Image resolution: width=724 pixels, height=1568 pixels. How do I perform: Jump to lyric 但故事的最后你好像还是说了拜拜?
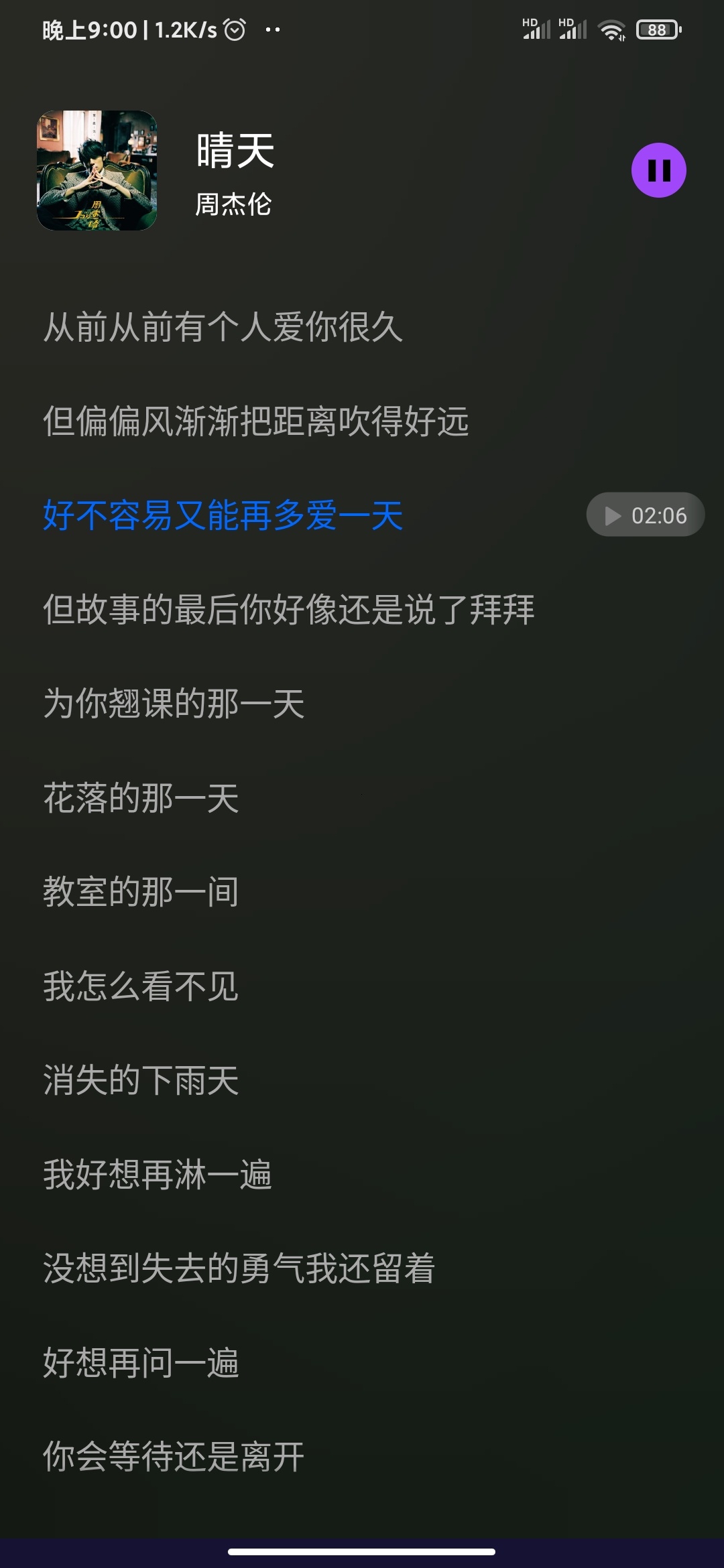288,610
